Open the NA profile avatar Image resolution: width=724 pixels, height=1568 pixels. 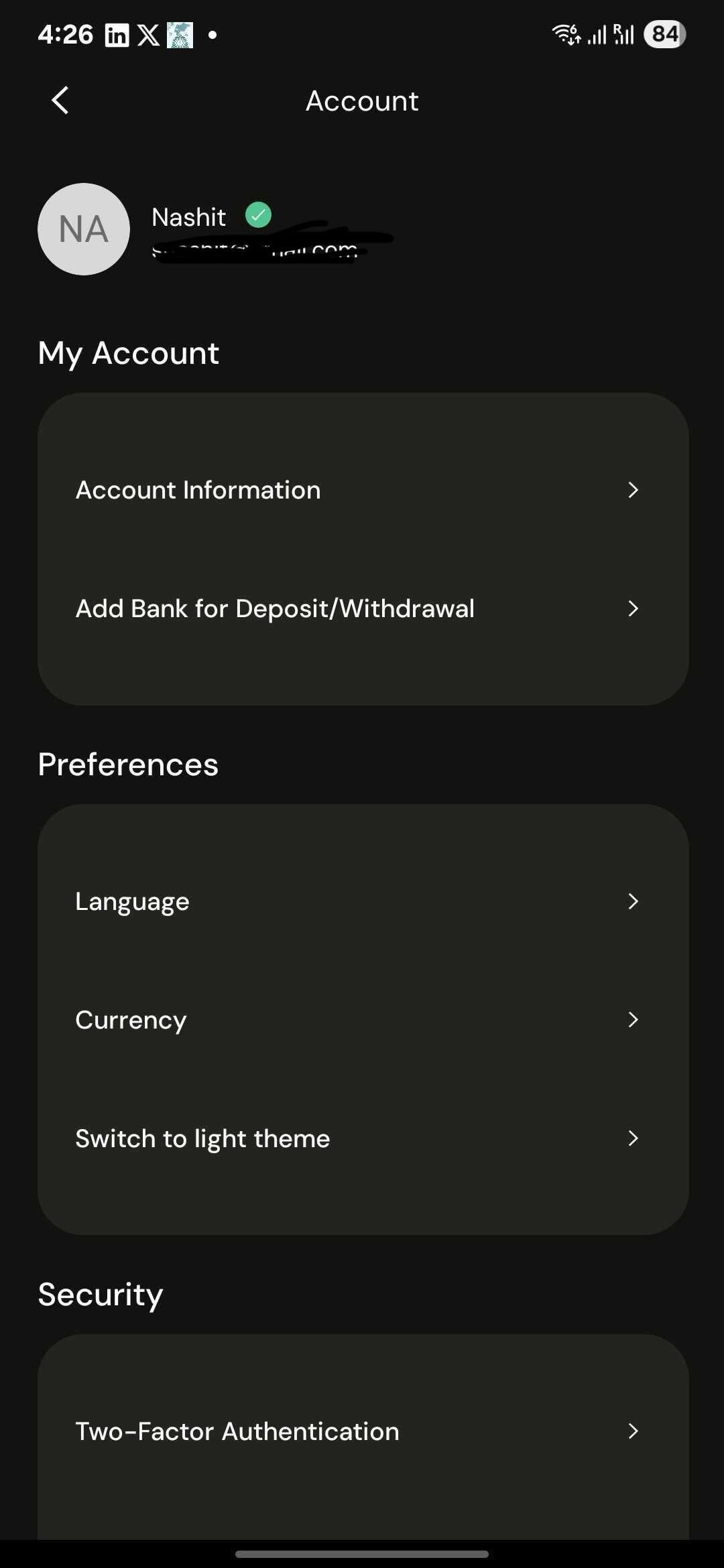[x=83, y=229]
